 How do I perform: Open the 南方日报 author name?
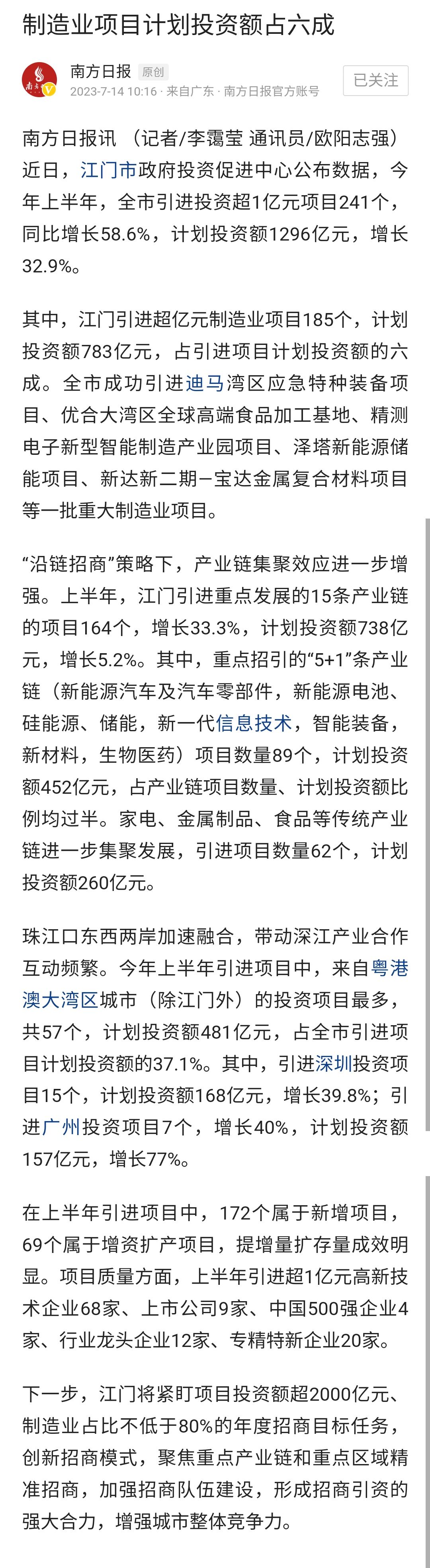(x=101, y=71)
